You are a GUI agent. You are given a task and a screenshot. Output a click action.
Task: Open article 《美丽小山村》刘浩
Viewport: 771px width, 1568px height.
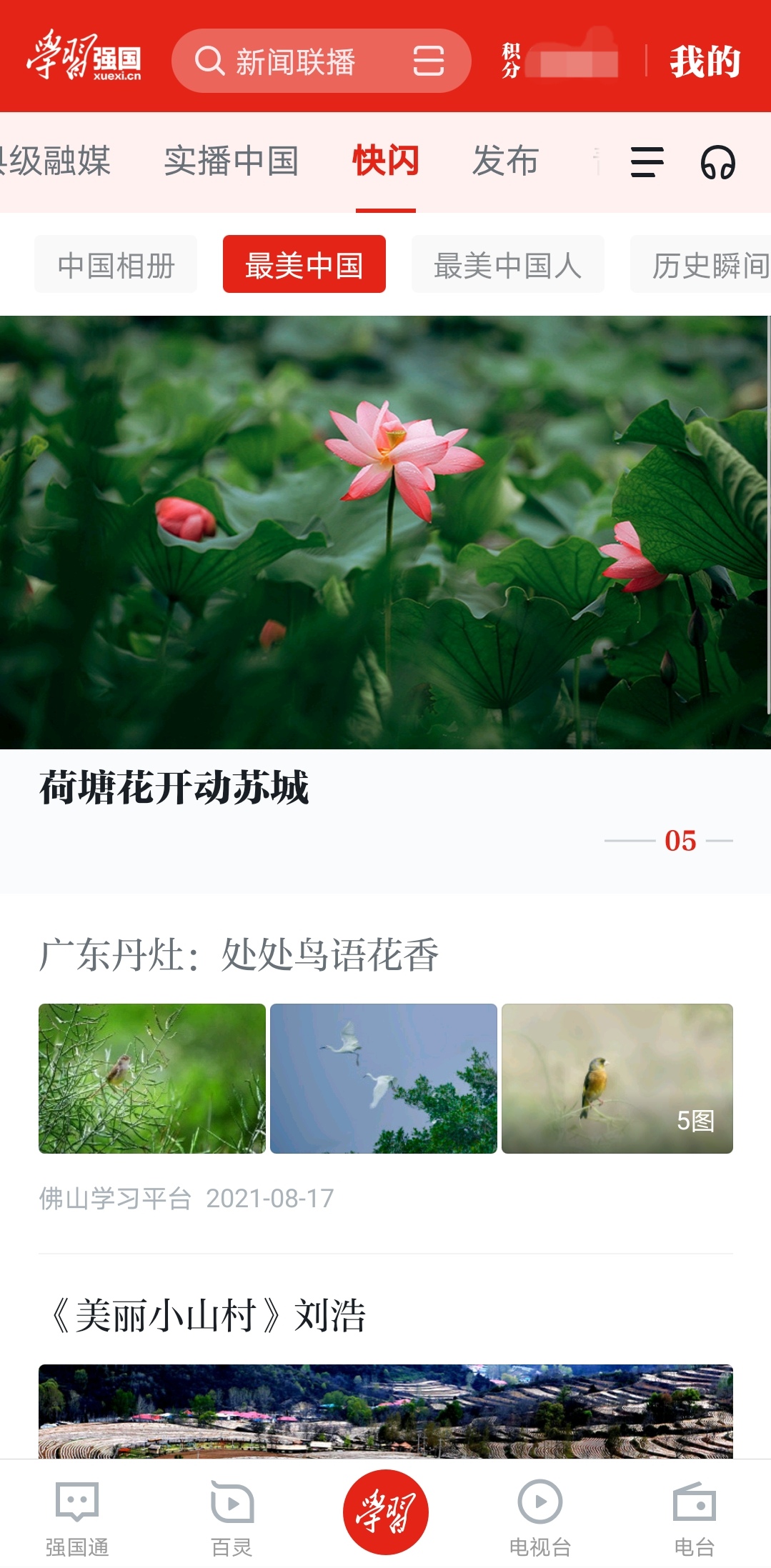[x=207, y=1315]
